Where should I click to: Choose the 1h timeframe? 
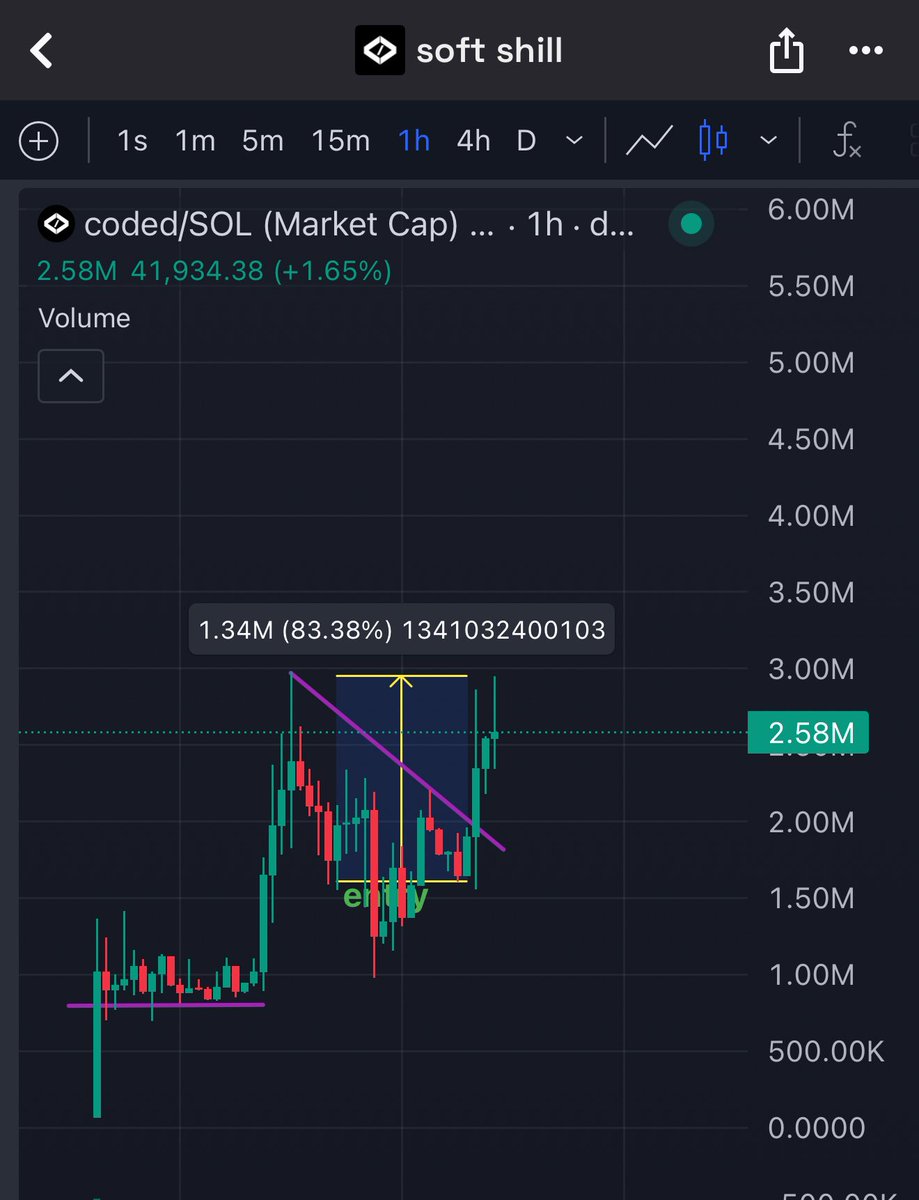tap(414, 141)
